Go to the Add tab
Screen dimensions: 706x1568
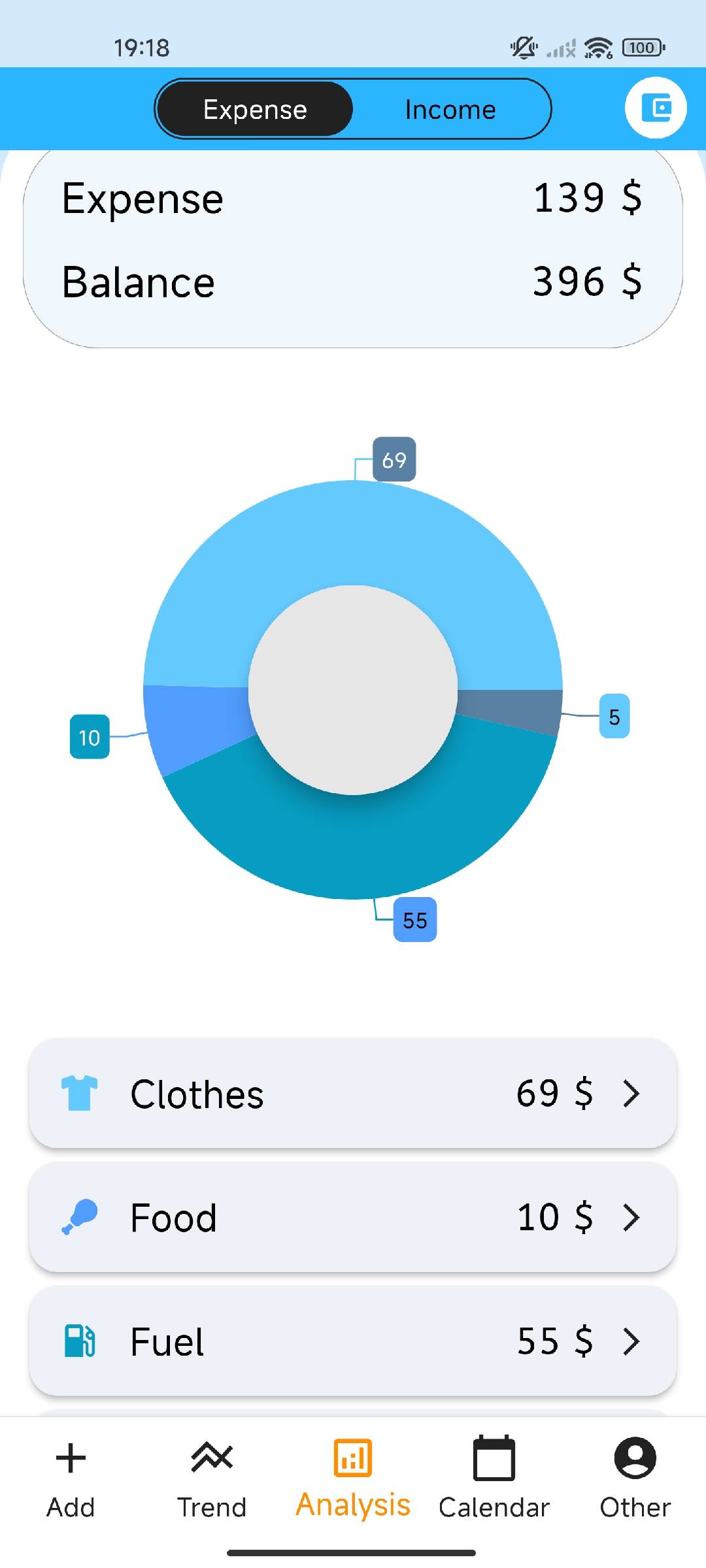71,1480
